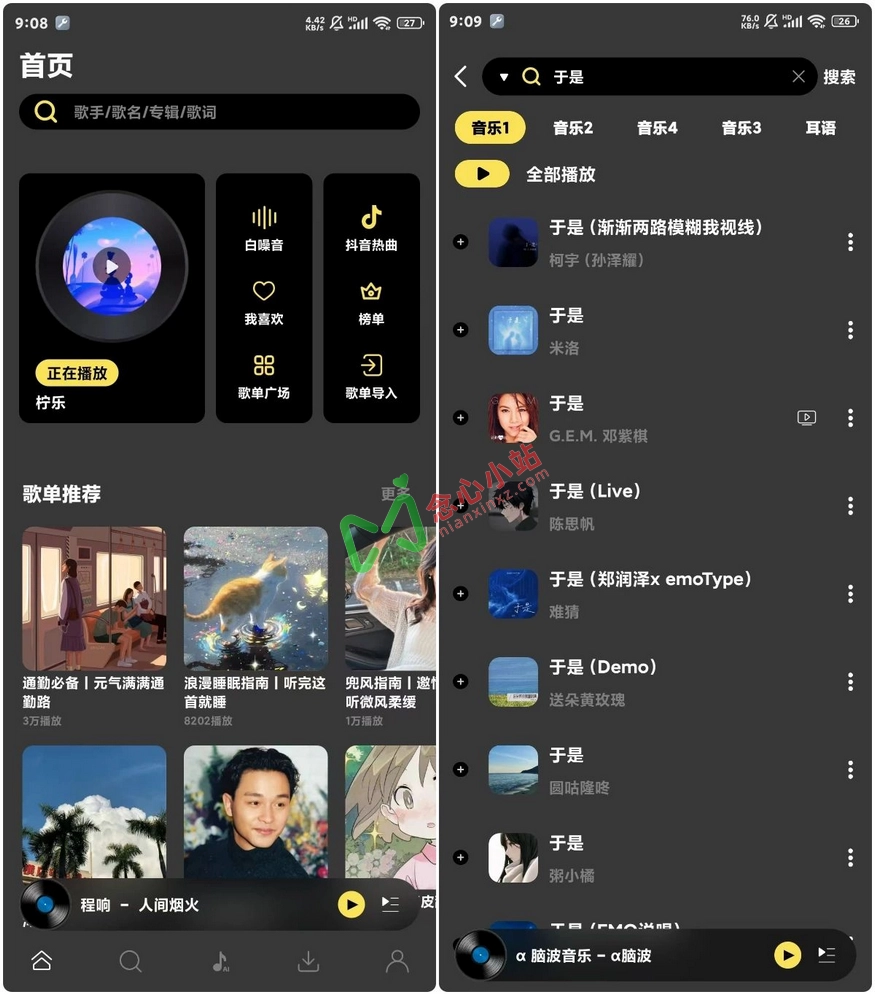Select the AI music note icon in bottom navigation

click(x=219, y=960)
